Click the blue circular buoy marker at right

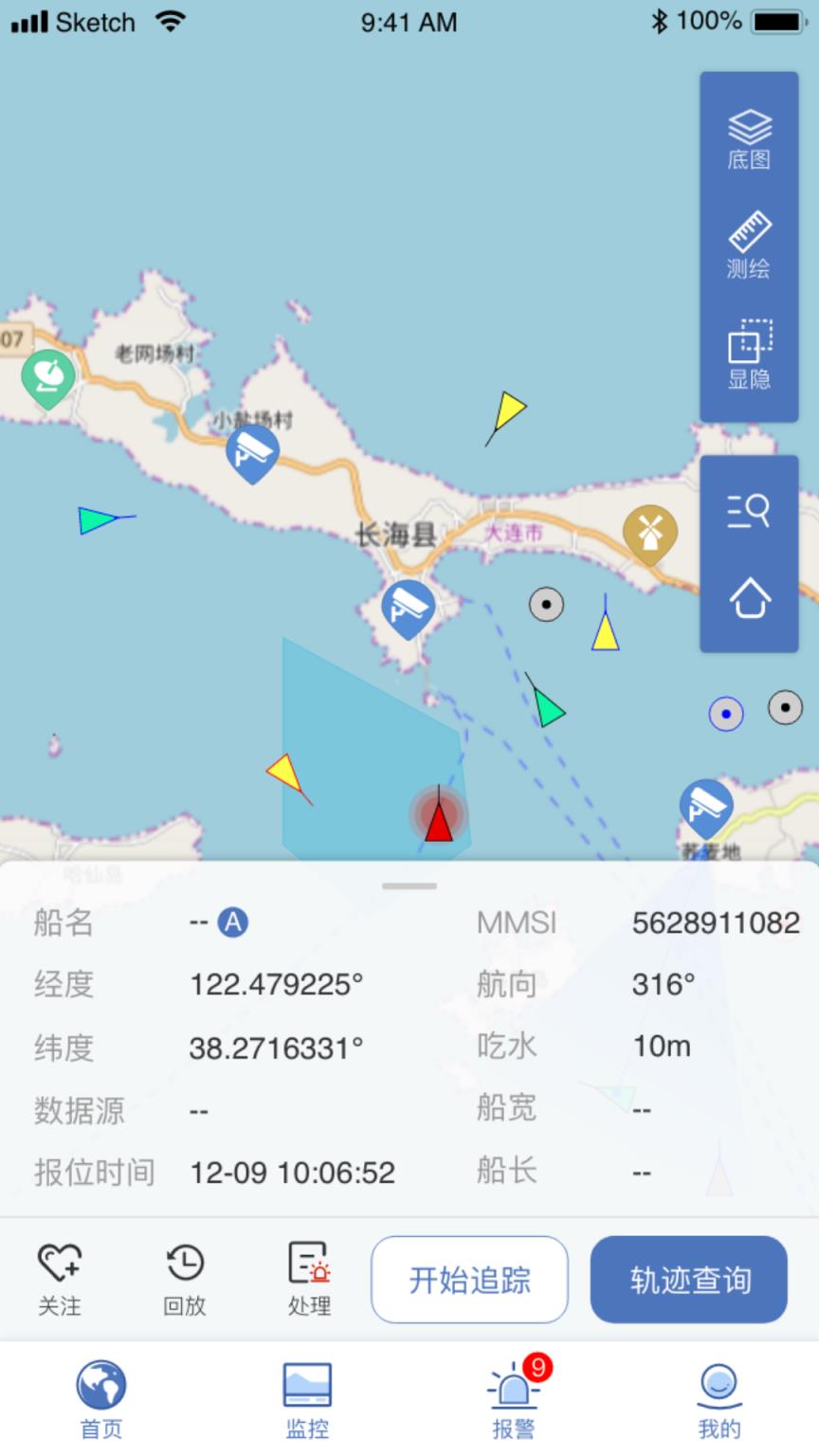(x=726, y=712)
